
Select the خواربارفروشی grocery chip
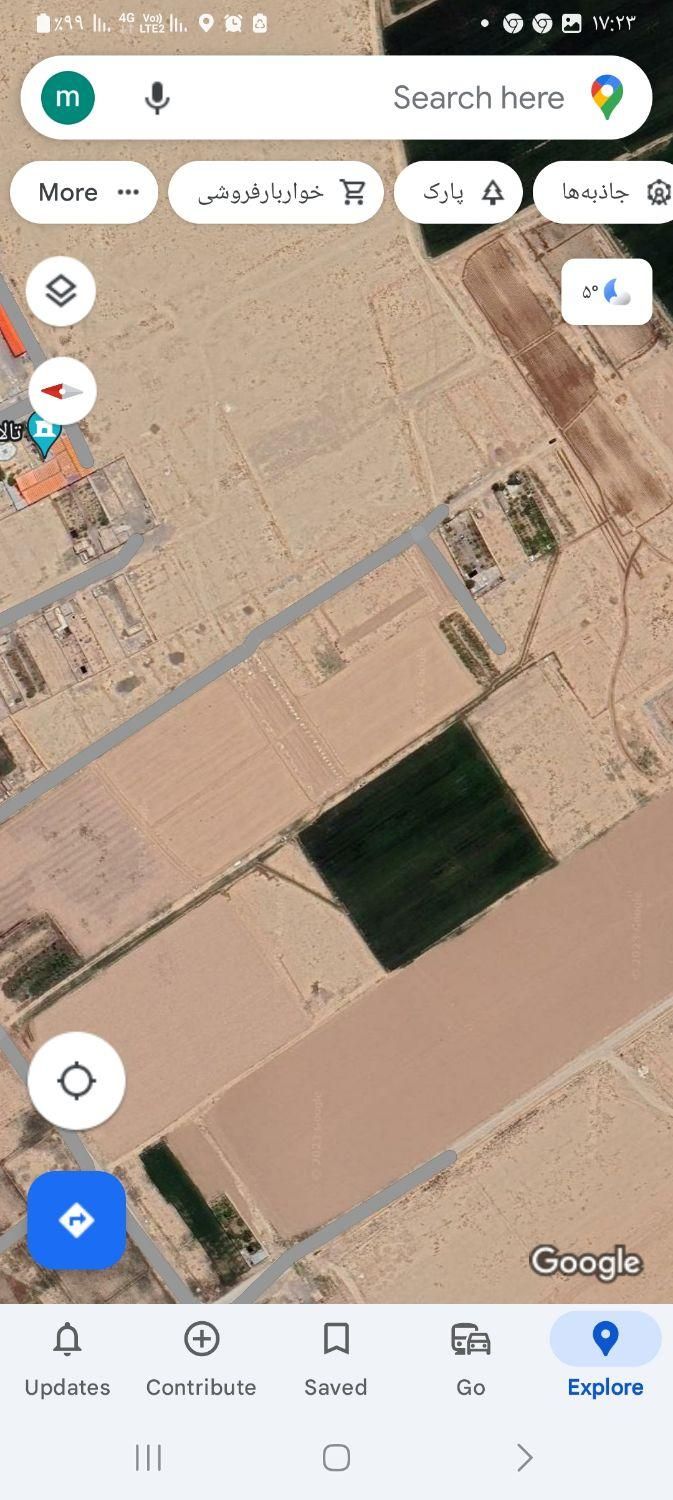pyautogui.click(x=276, y=192)
